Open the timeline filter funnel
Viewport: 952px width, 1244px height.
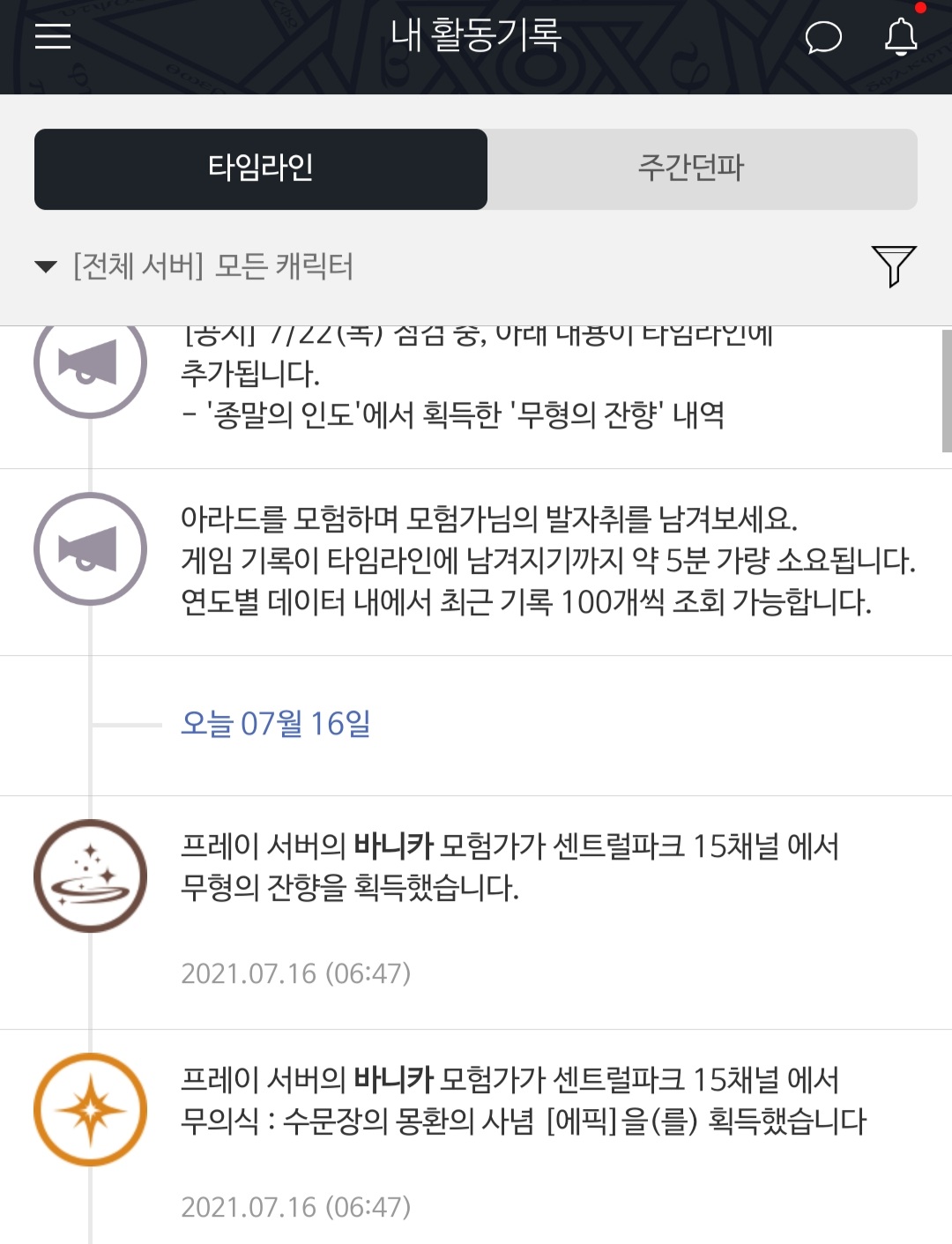pos(893,266)
